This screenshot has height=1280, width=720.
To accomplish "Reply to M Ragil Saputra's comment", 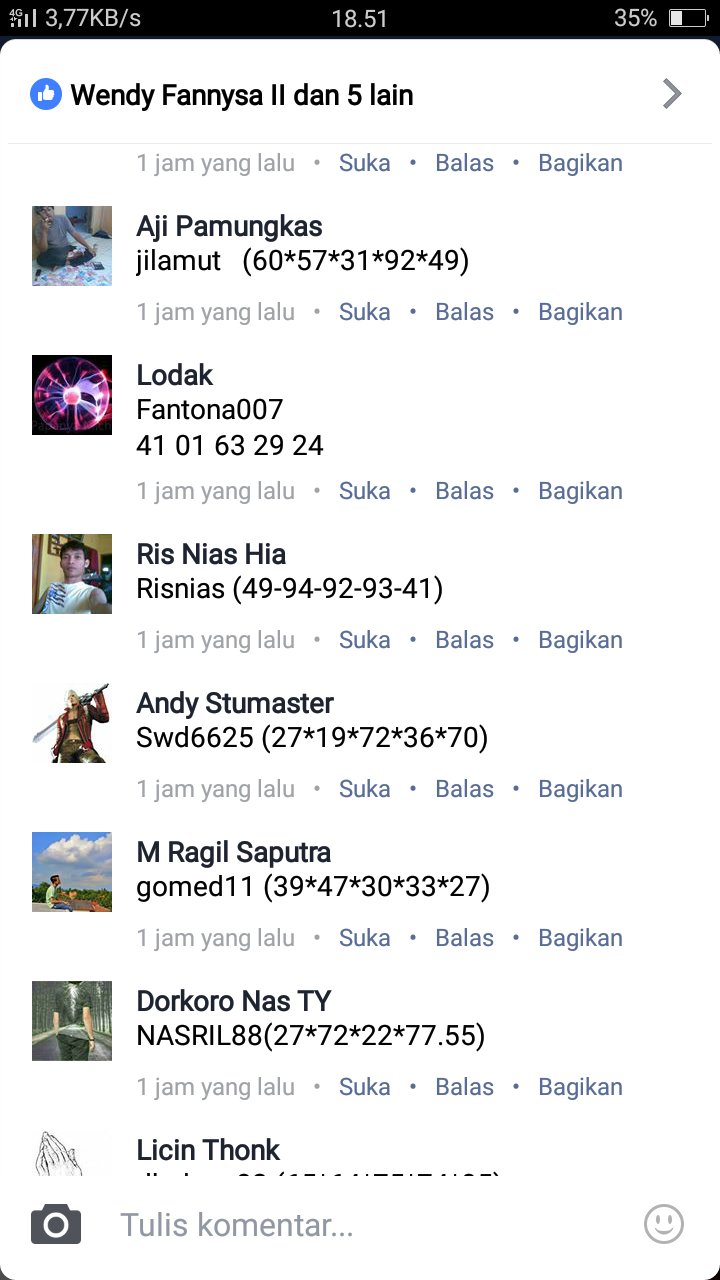I will 464,938.
